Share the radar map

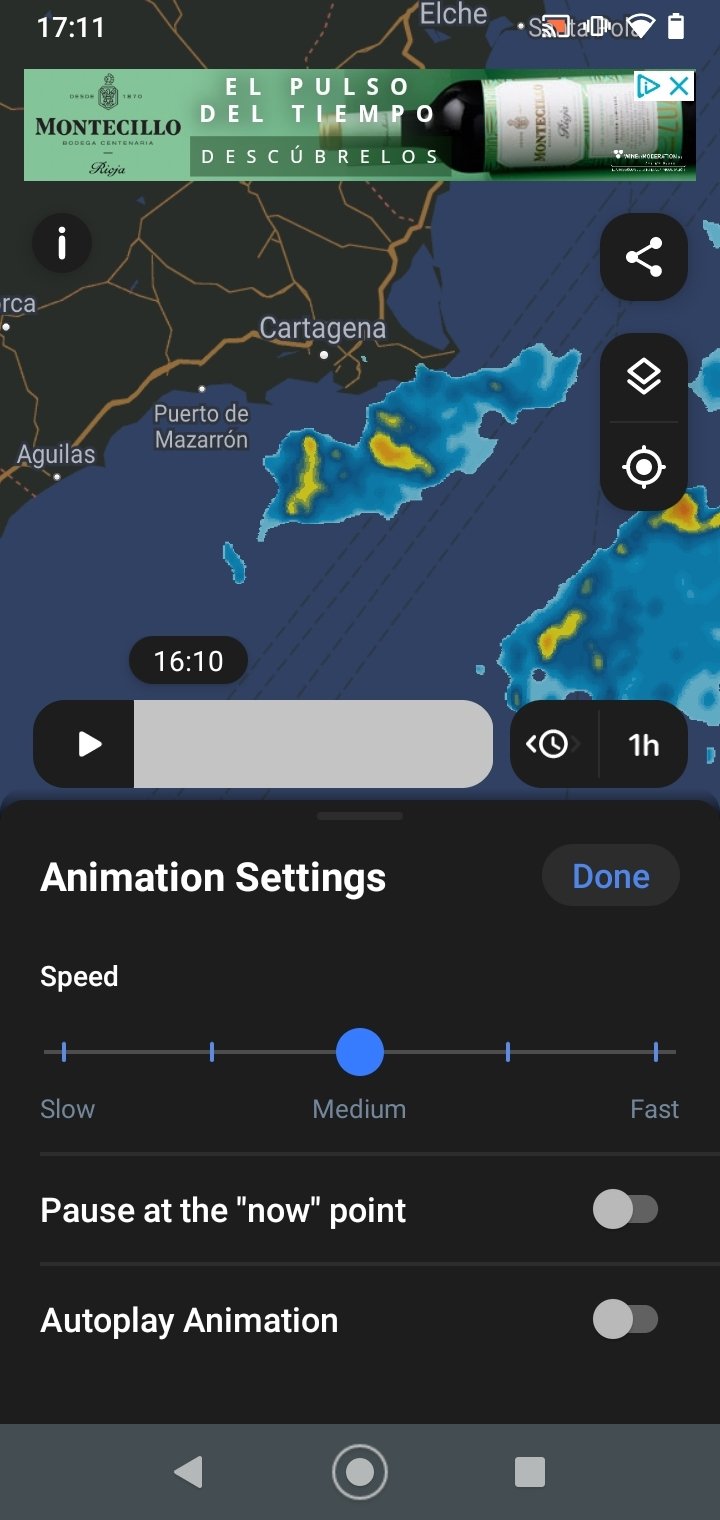pyautogui.click(x=644, y=257)
